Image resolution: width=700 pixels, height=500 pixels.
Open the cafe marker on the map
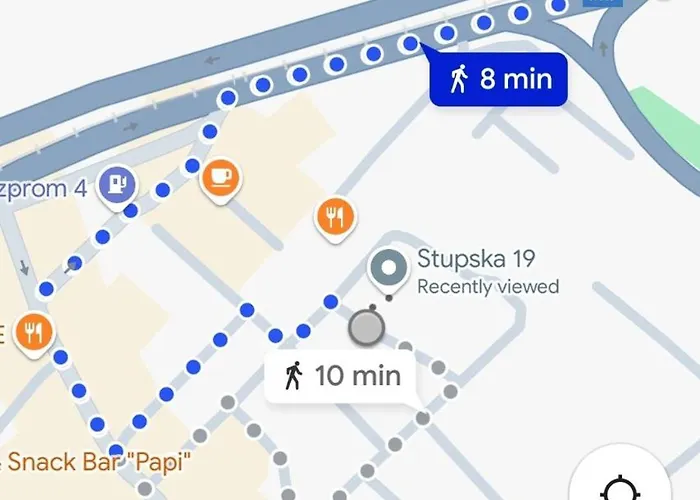(x=219, y=179)
